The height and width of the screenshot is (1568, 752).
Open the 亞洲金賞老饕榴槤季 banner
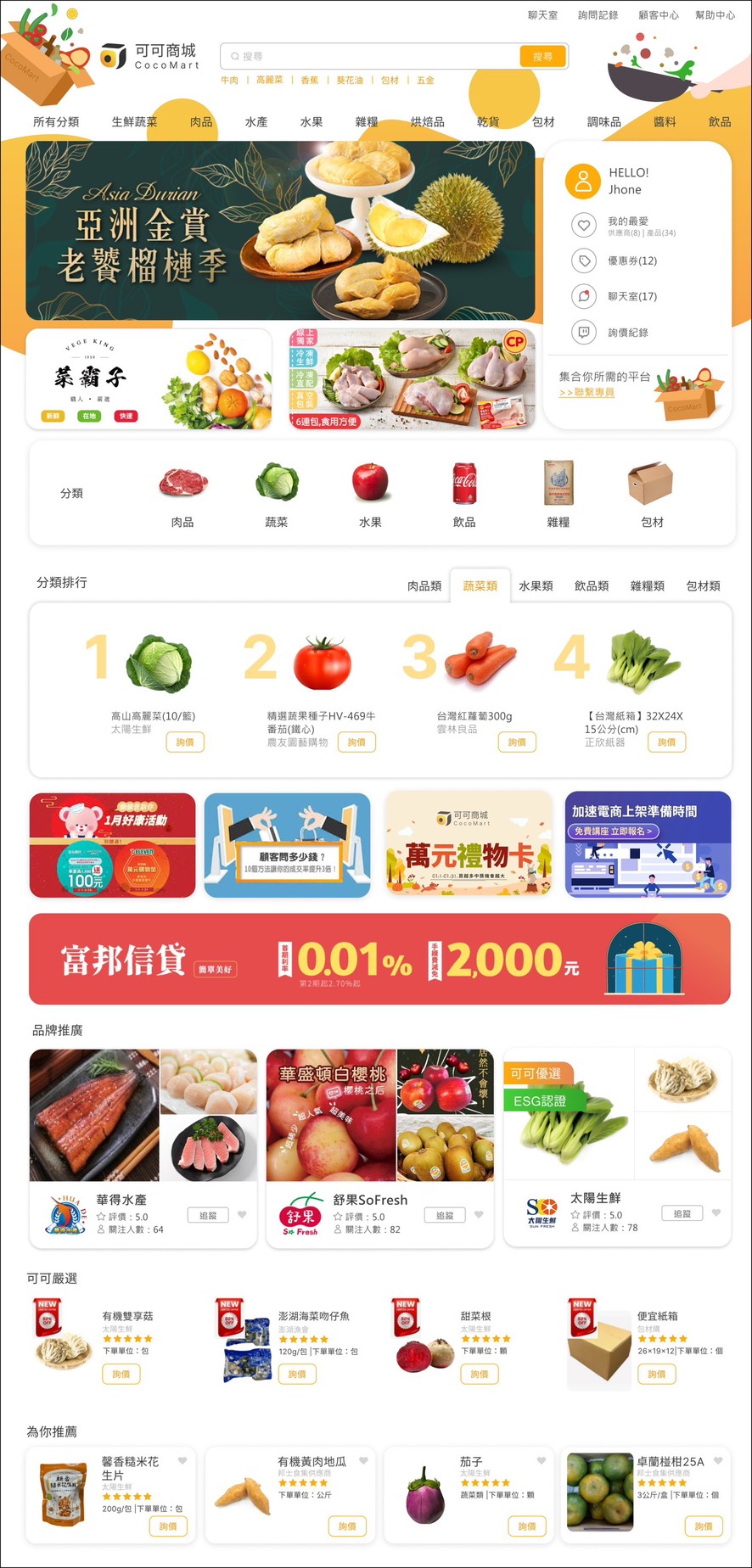280,230
